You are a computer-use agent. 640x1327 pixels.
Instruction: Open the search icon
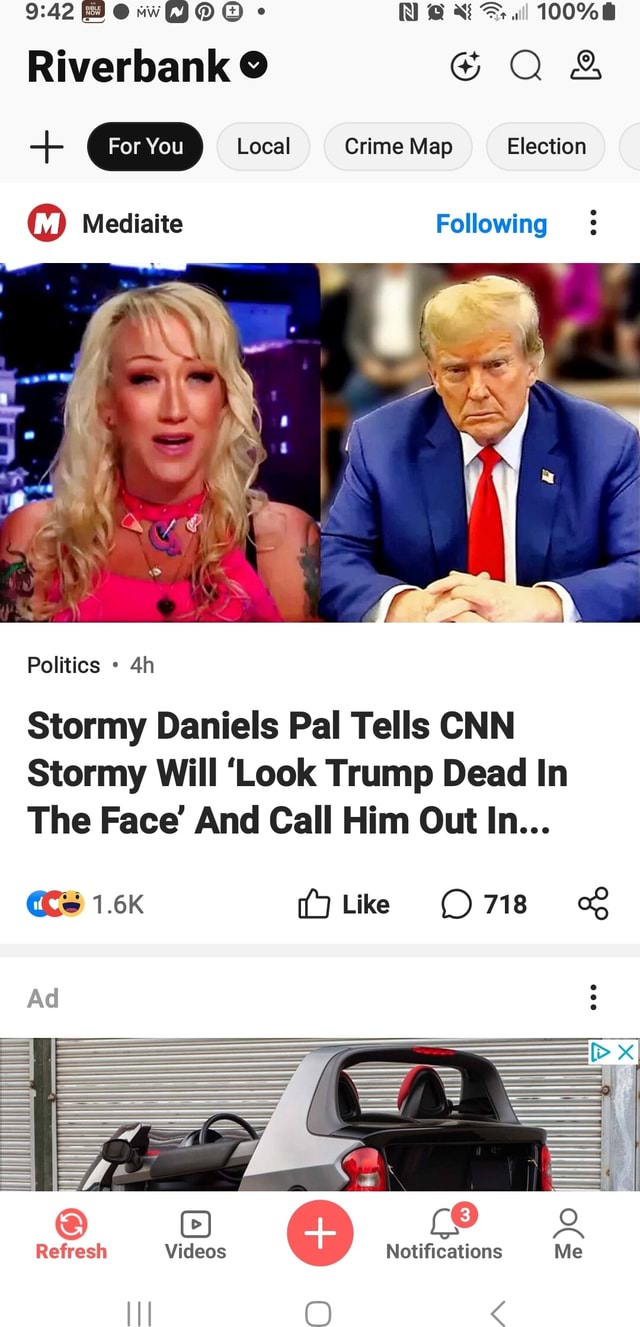[x=524, y=67]
